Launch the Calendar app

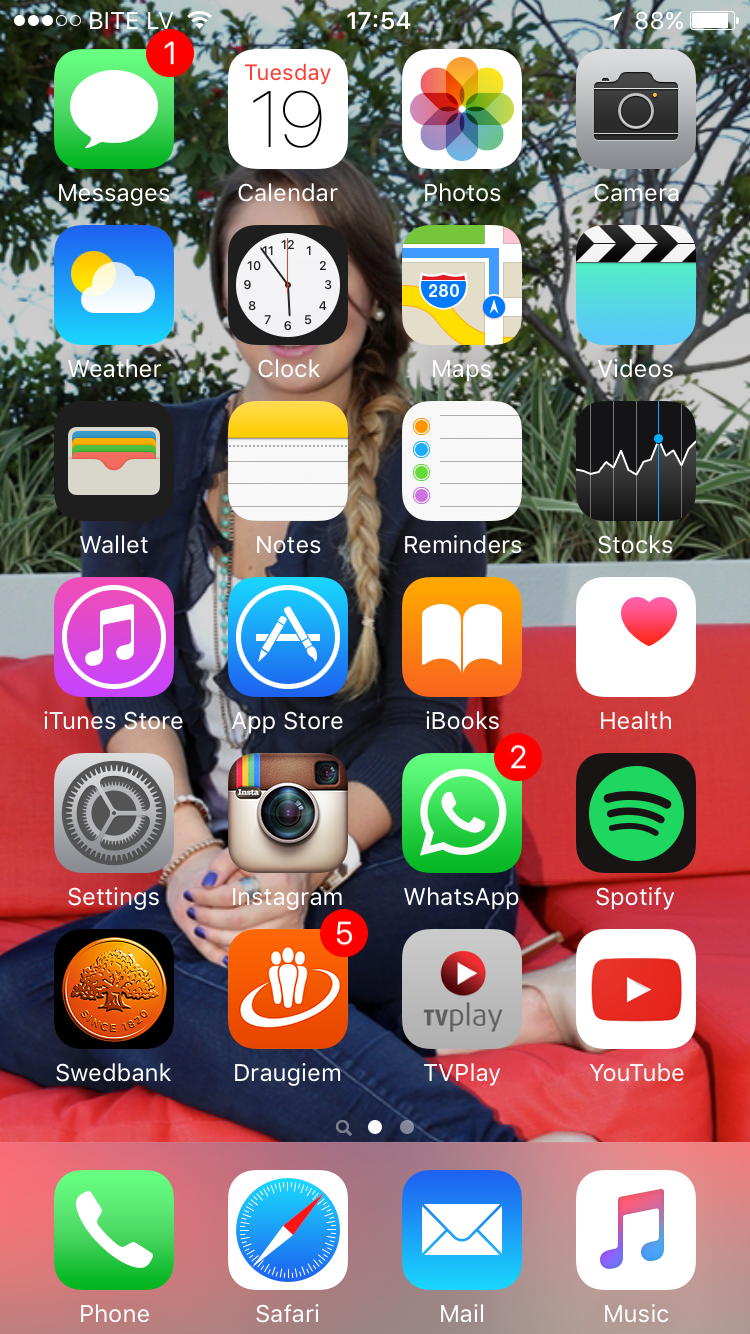click(288, 110)
